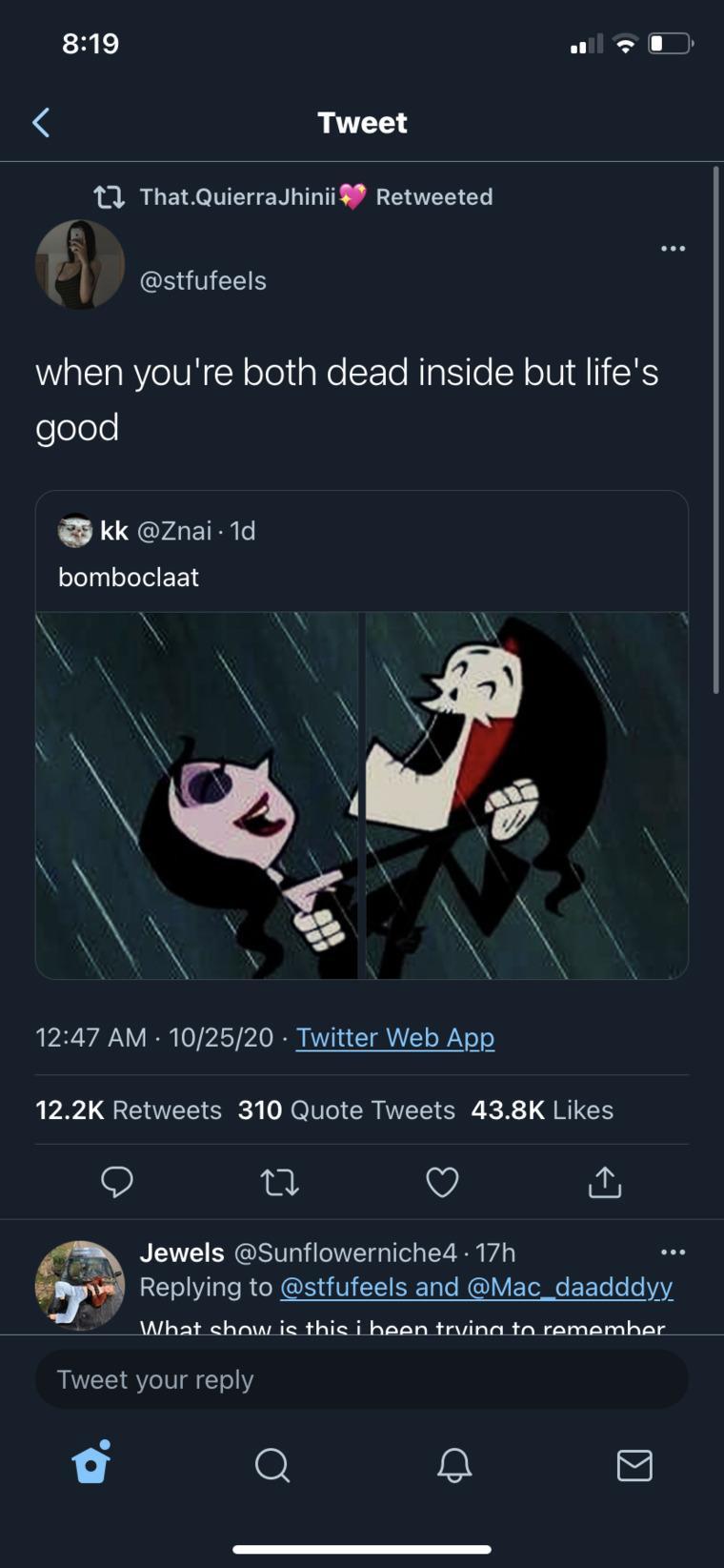Image resolution: width=724 pixels, height=1568 pixels.
Task: Open the Notifications bell tab
Action: (454, 1464)
